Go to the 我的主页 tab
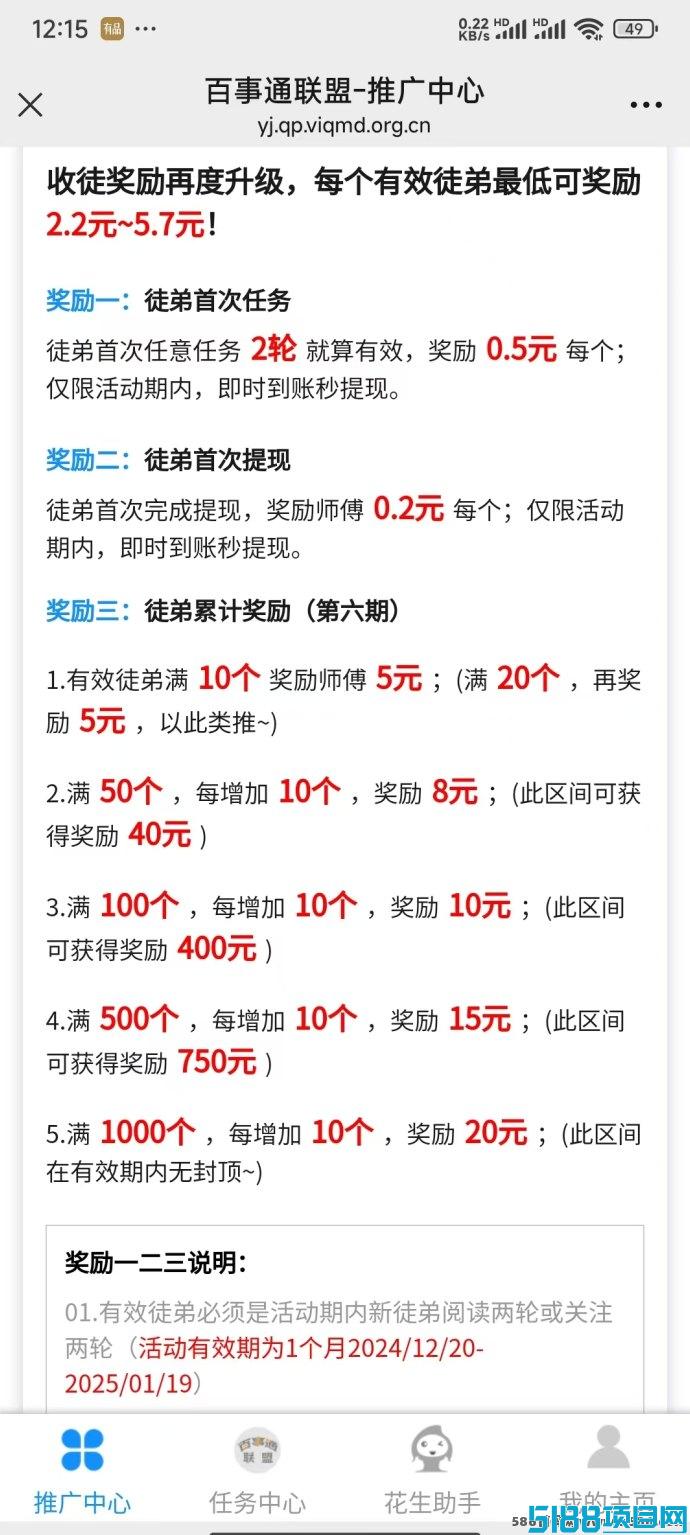This screenshot has width=690, height=1535. point(608,1470)
